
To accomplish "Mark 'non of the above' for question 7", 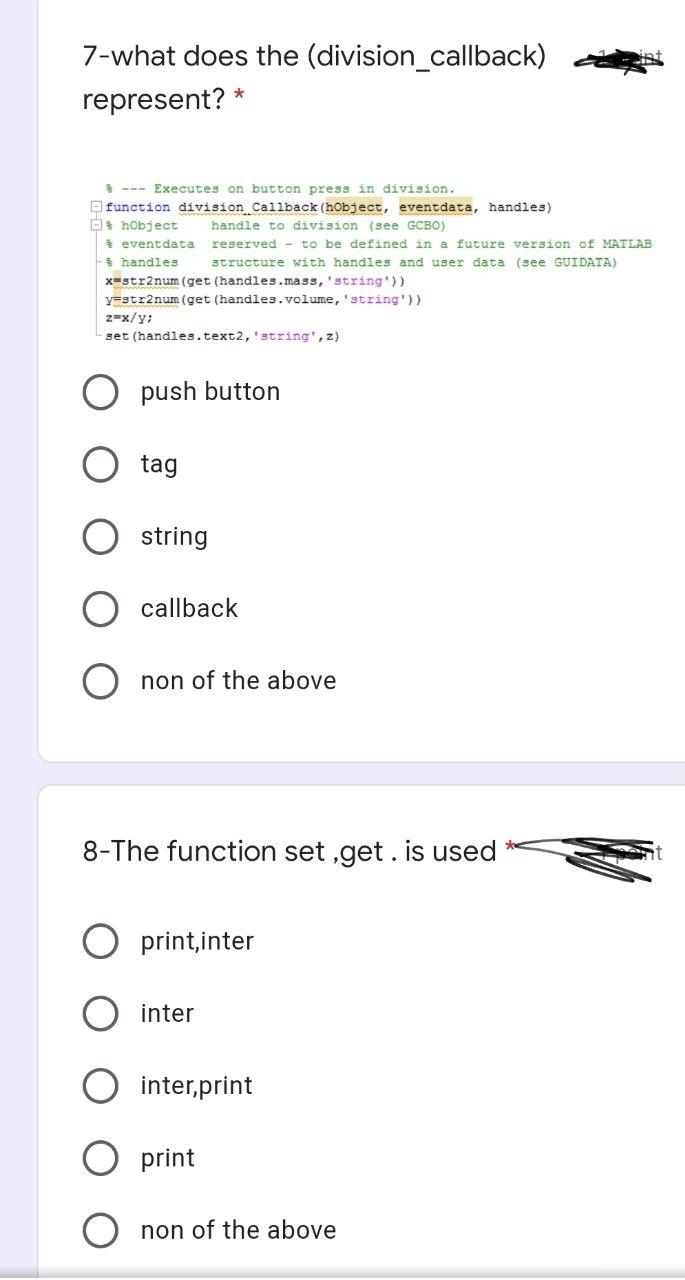I will (x=101, y=681).
